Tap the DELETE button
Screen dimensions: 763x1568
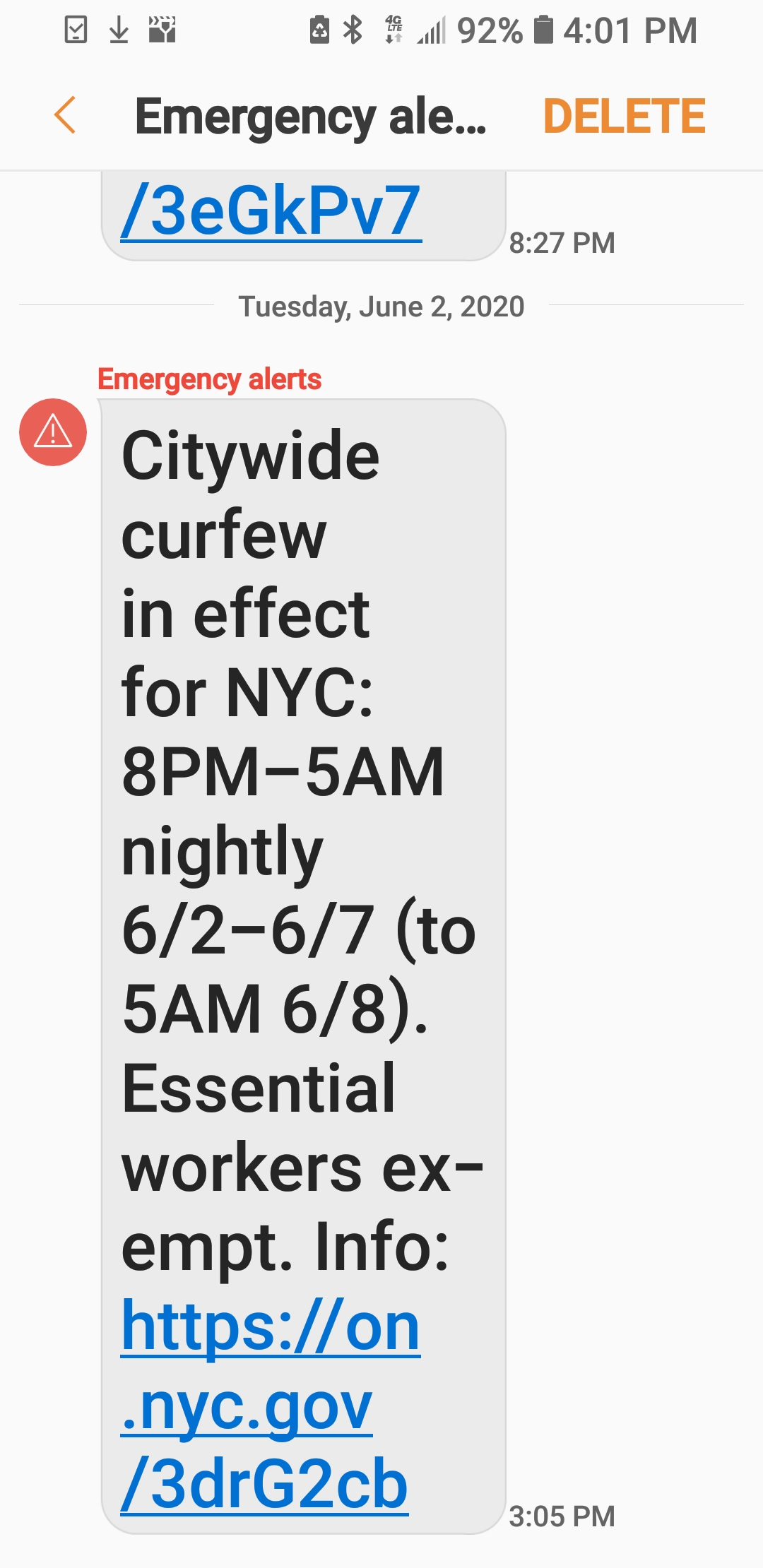(x=624, y=117)
